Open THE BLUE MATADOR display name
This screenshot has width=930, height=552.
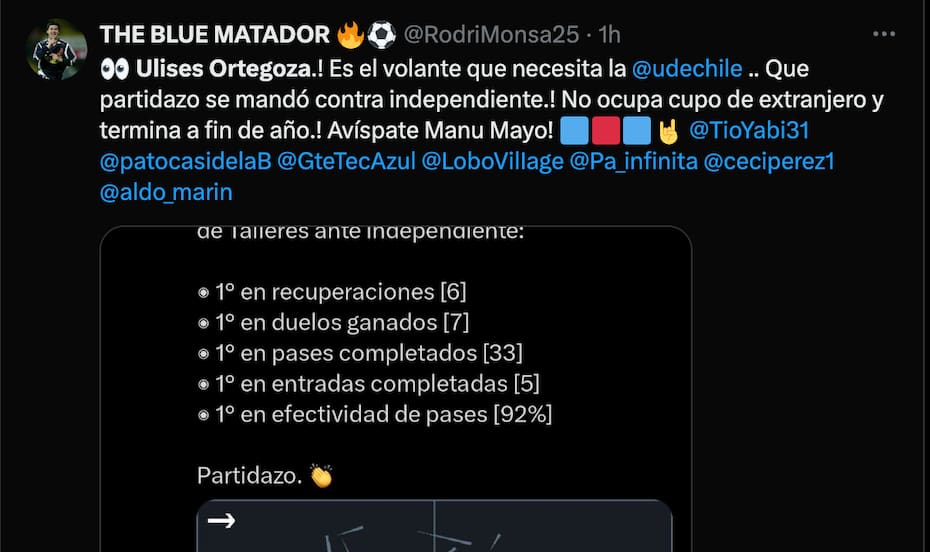[214, 34]
